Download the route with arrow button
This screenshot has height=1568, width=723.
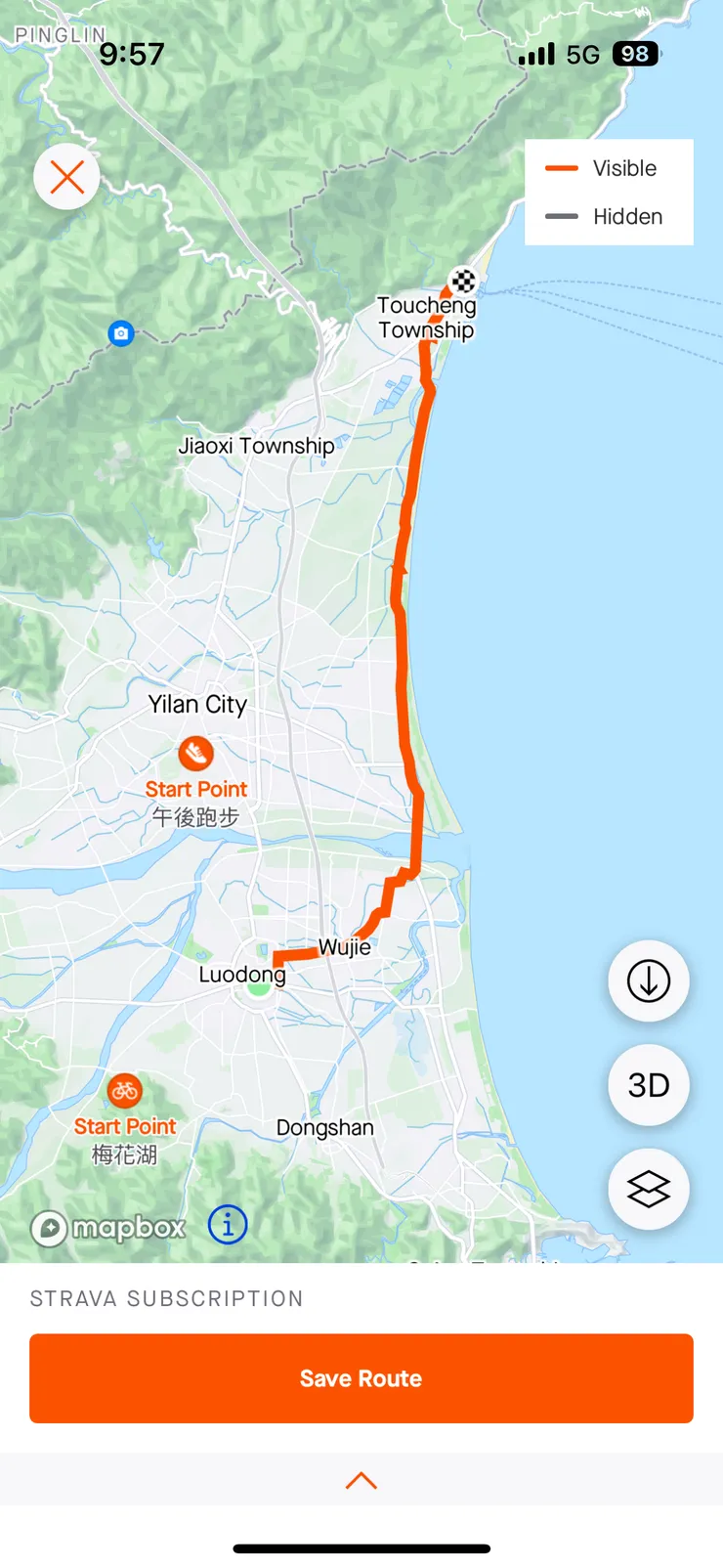[x=649, y=980]
